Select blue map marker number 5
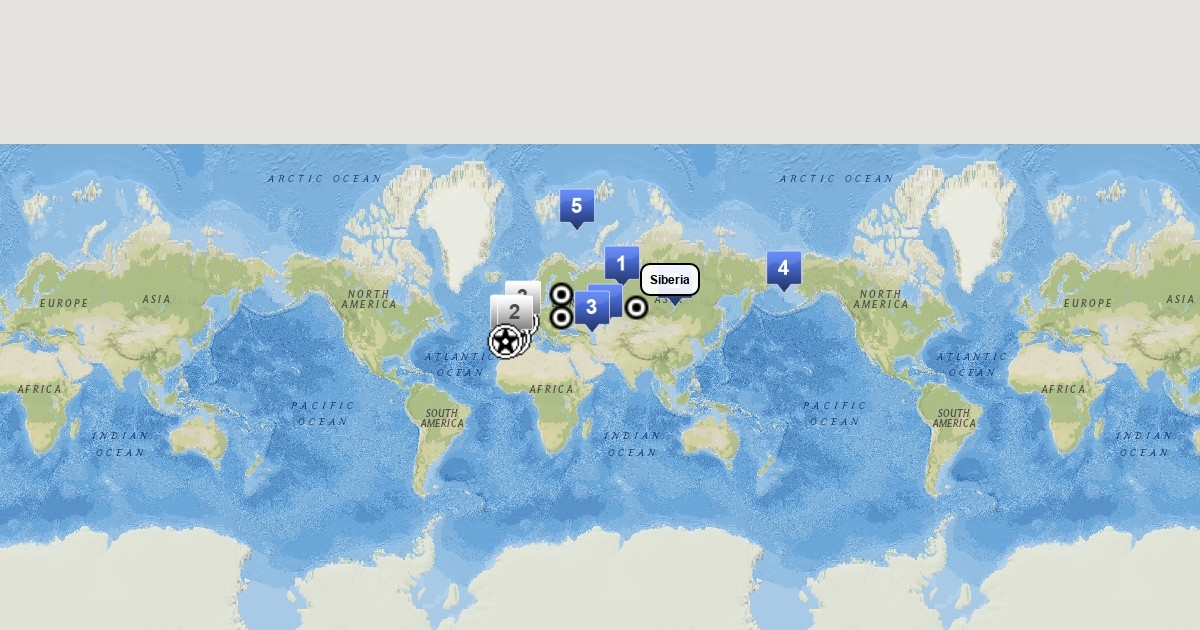Viewport: 1200px width, 630px height. 576,207
